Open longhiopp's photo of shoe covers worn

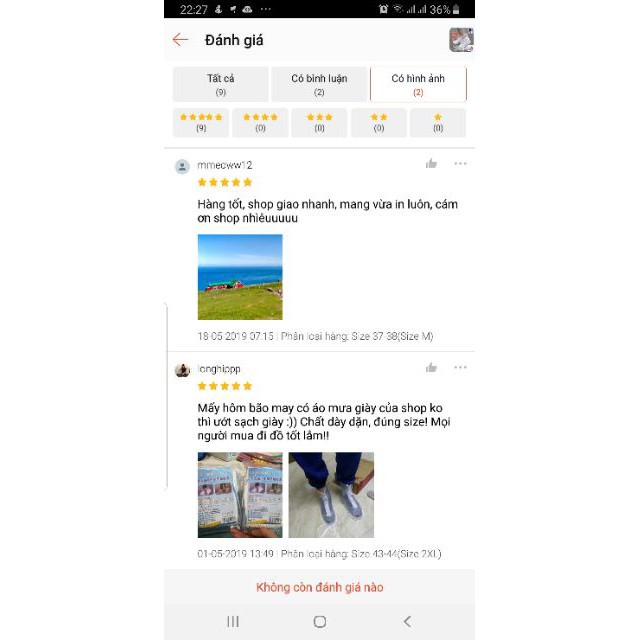(x=331, y=495)
